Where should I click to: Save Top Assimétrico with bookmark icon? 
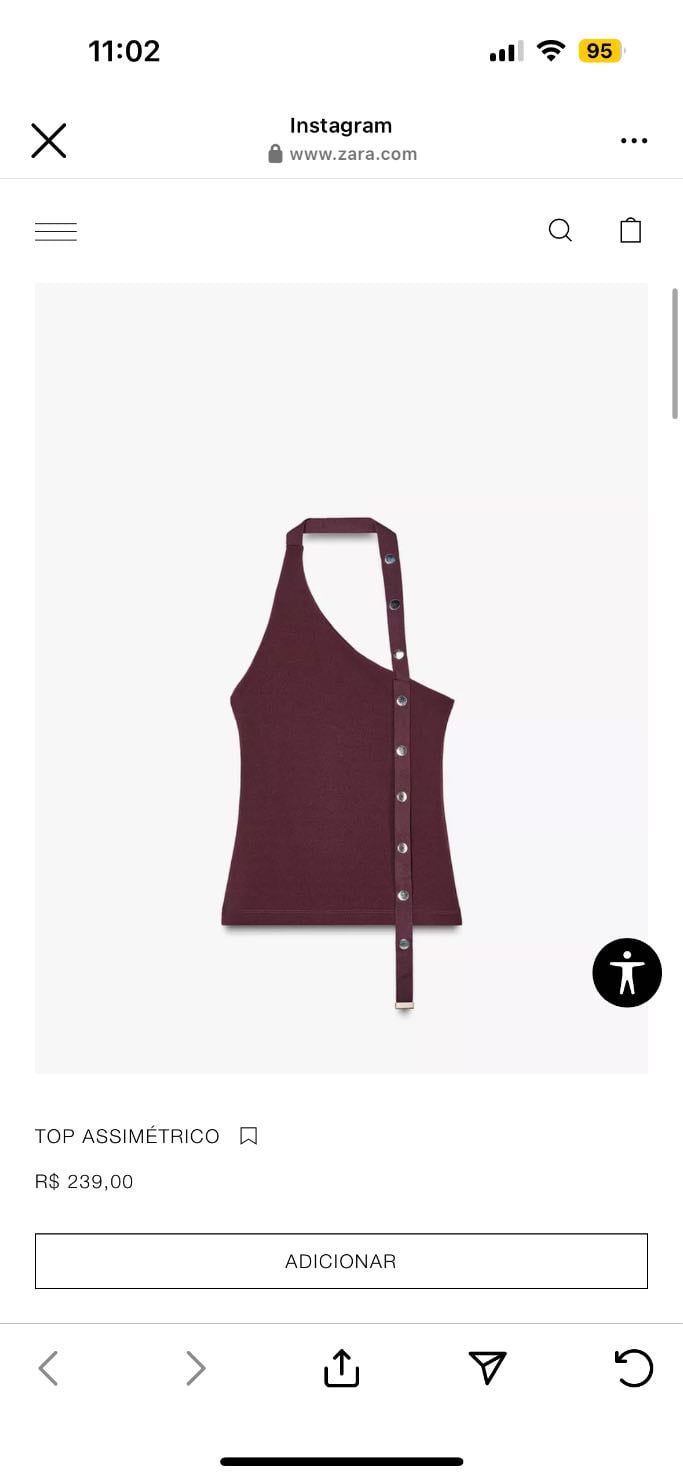pos(249,1136)
